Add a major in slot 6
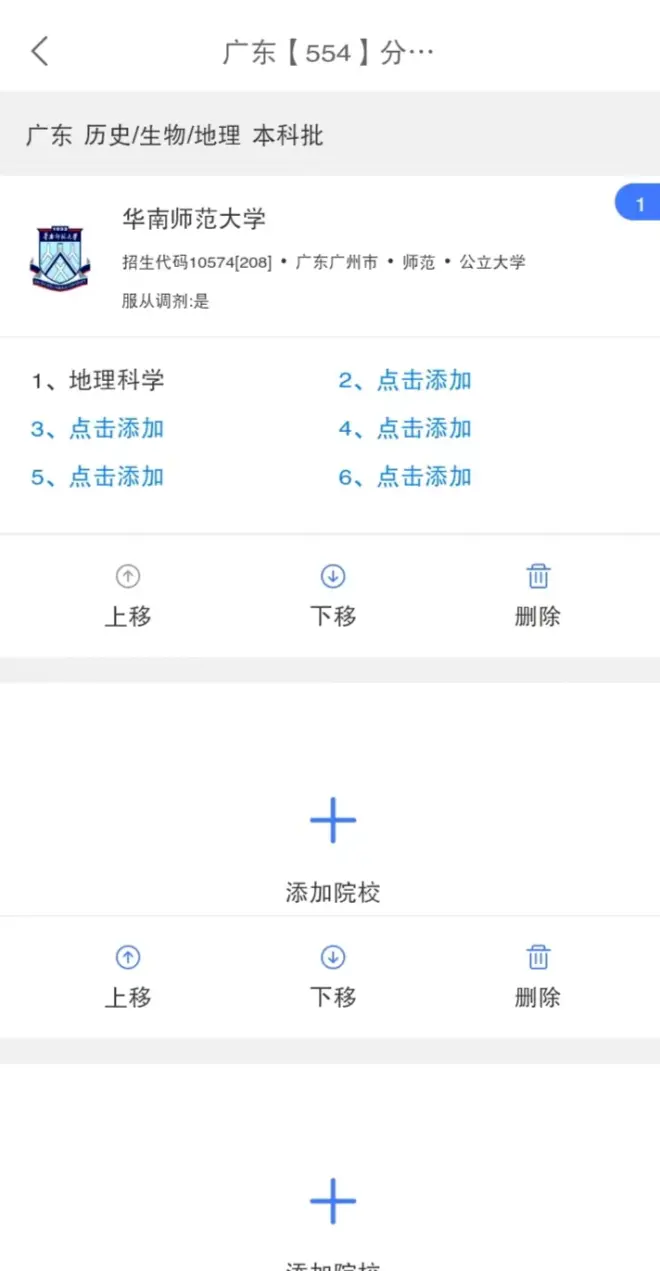Image resolution: width=660 pixels, height=1271 pixels. coord(405,477)
